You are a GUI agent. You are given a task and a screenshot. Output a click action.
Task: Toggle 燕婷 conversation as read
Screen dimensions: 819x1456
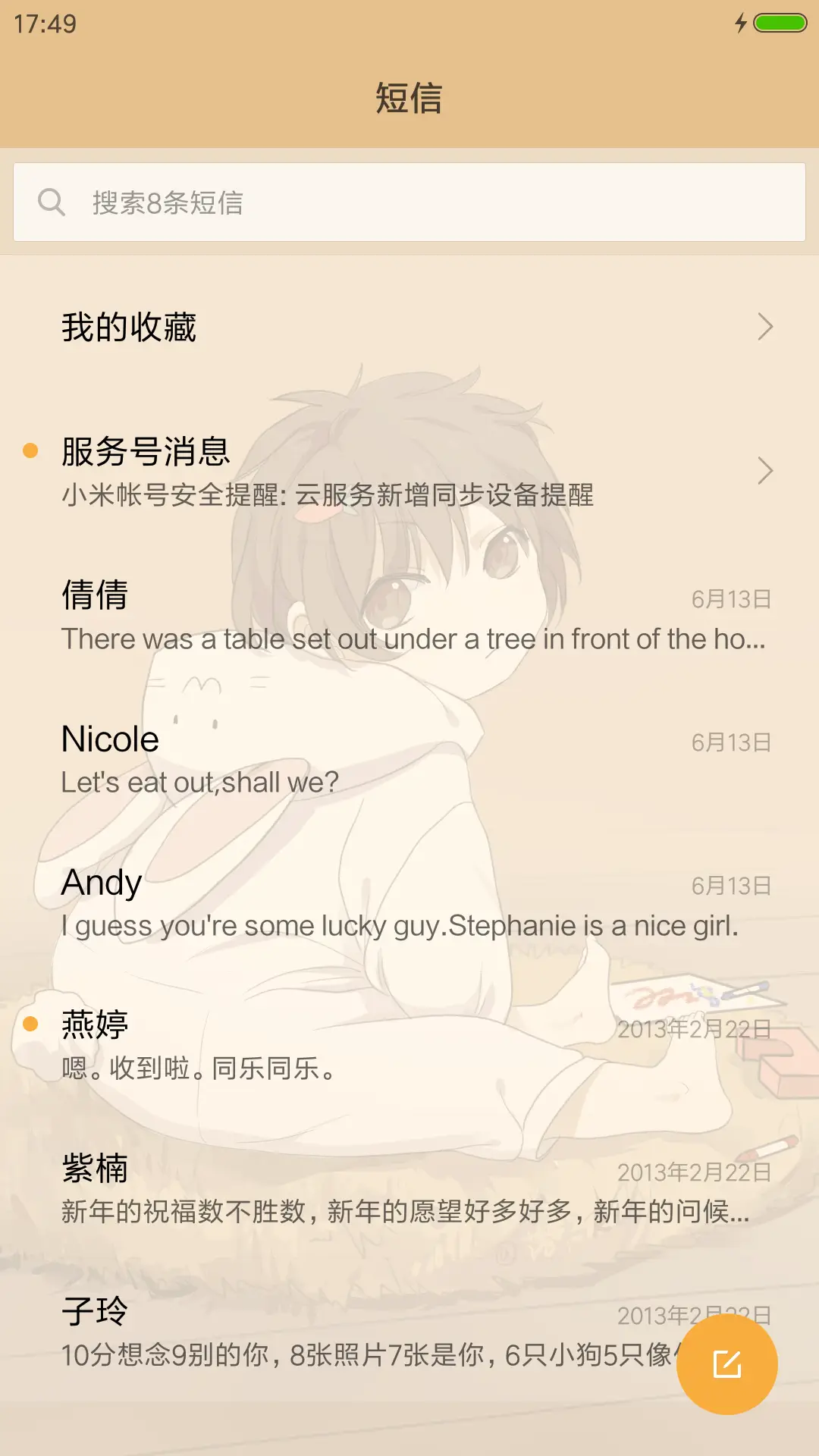coord(30,1023)
